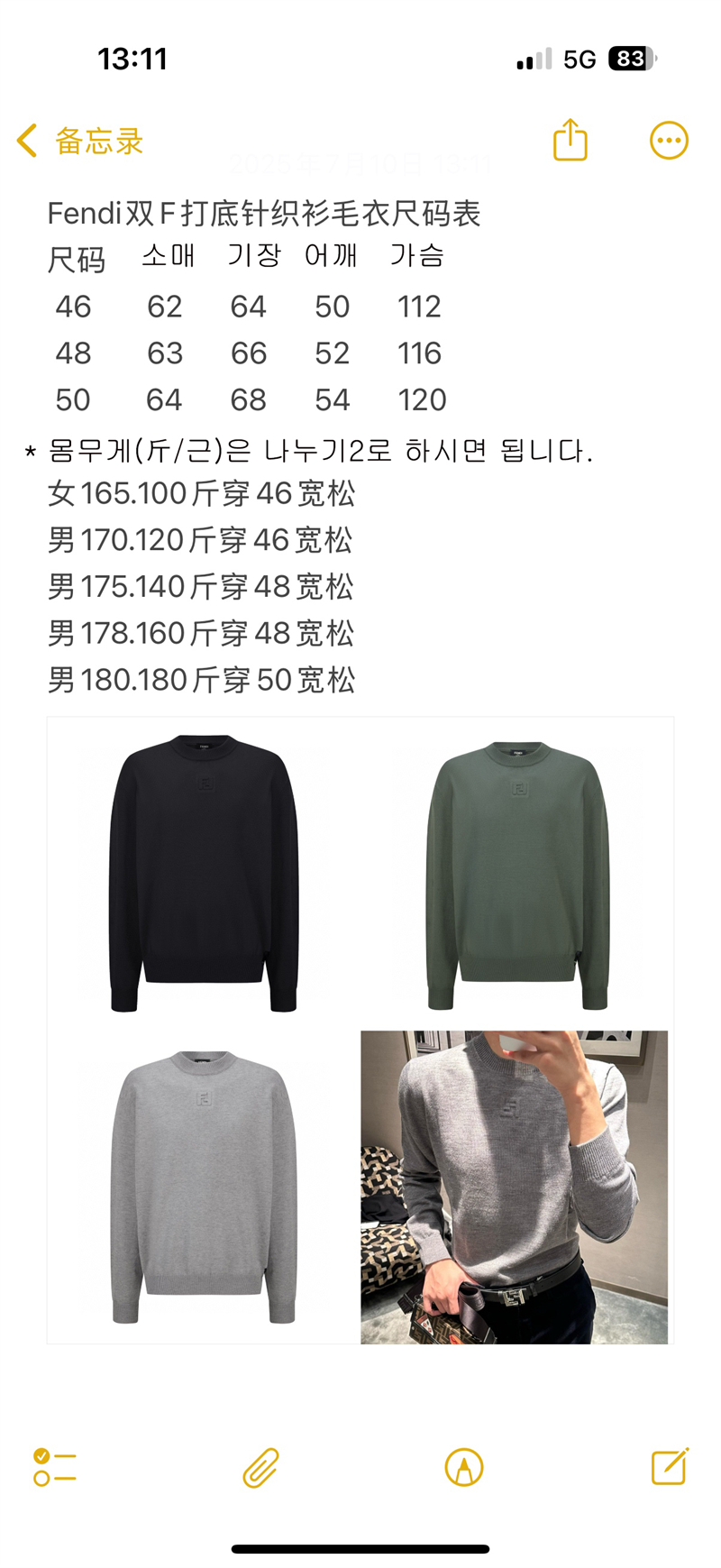
Task: Share this note
Action: click(x=570, y=140)
